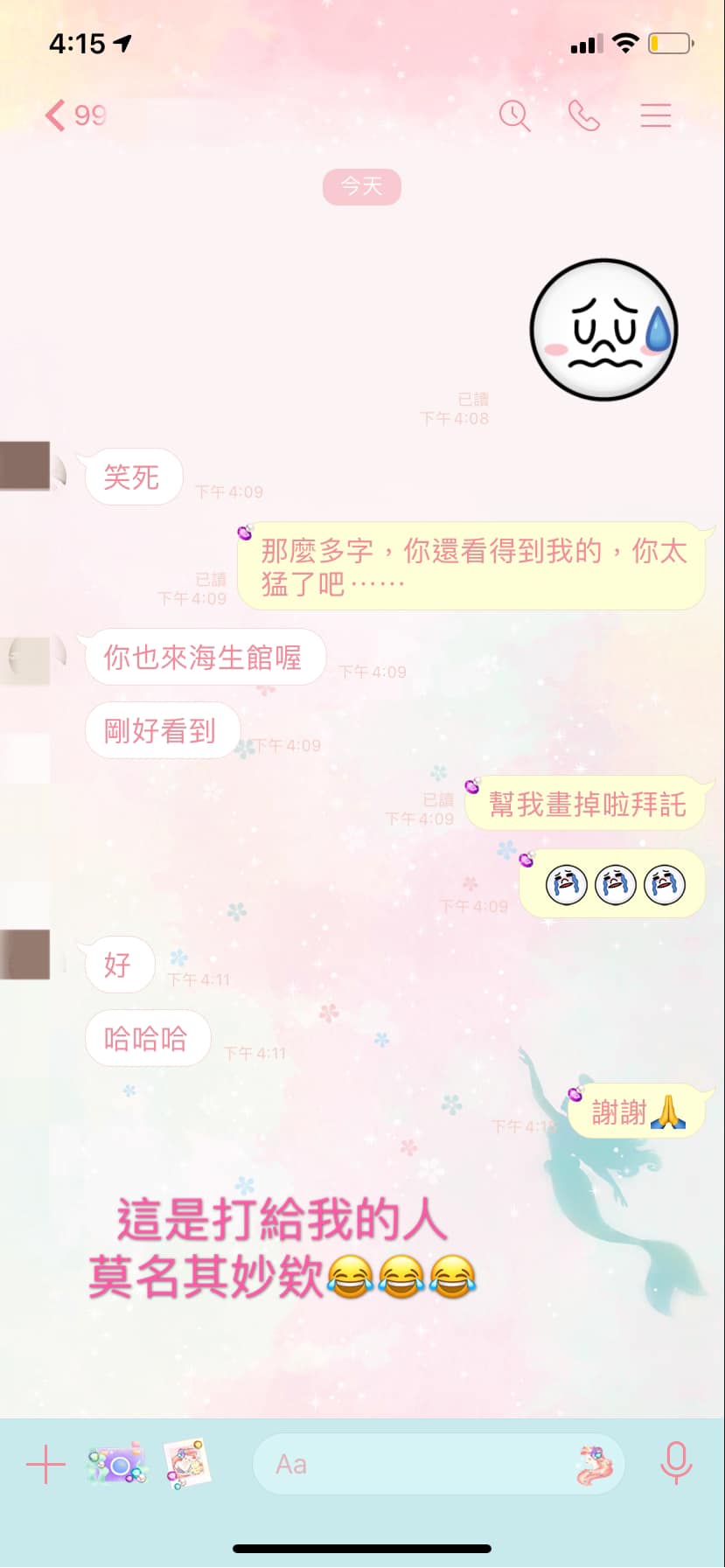725x1568 pixels.
Task: Record a voice message with the microphone
Action: pyautogui.click(x=676, y=1464)
